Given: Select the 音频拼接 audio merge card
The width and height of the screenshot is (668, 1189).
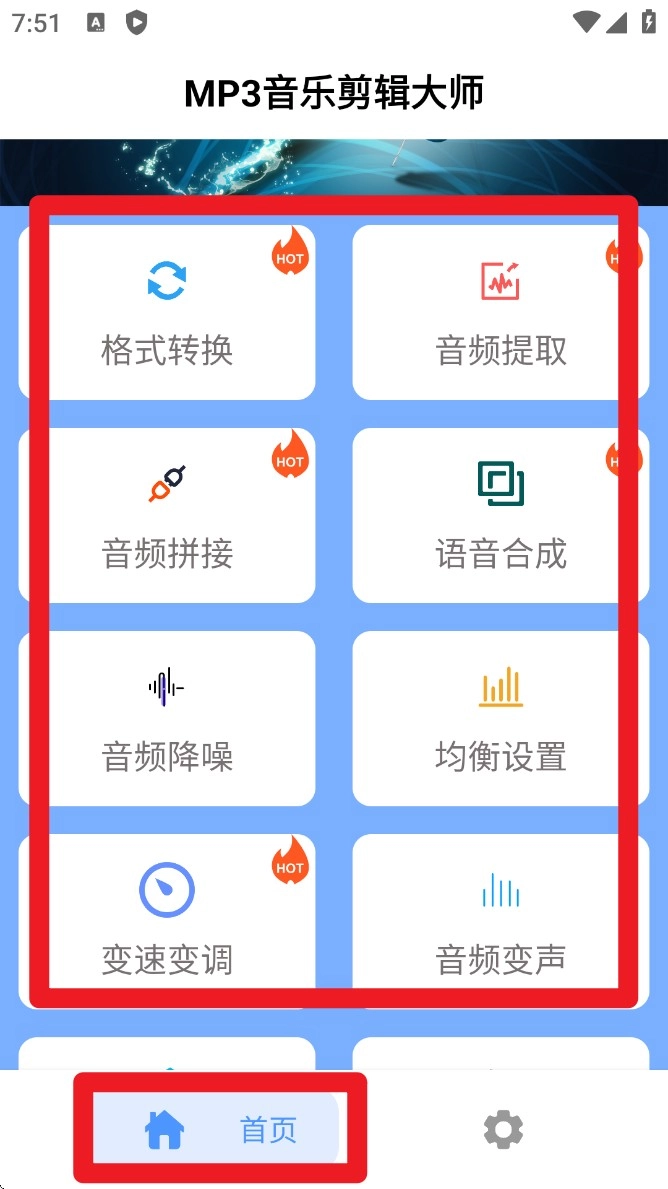Looking at the screenshot, I should click(x=167, y=515).
